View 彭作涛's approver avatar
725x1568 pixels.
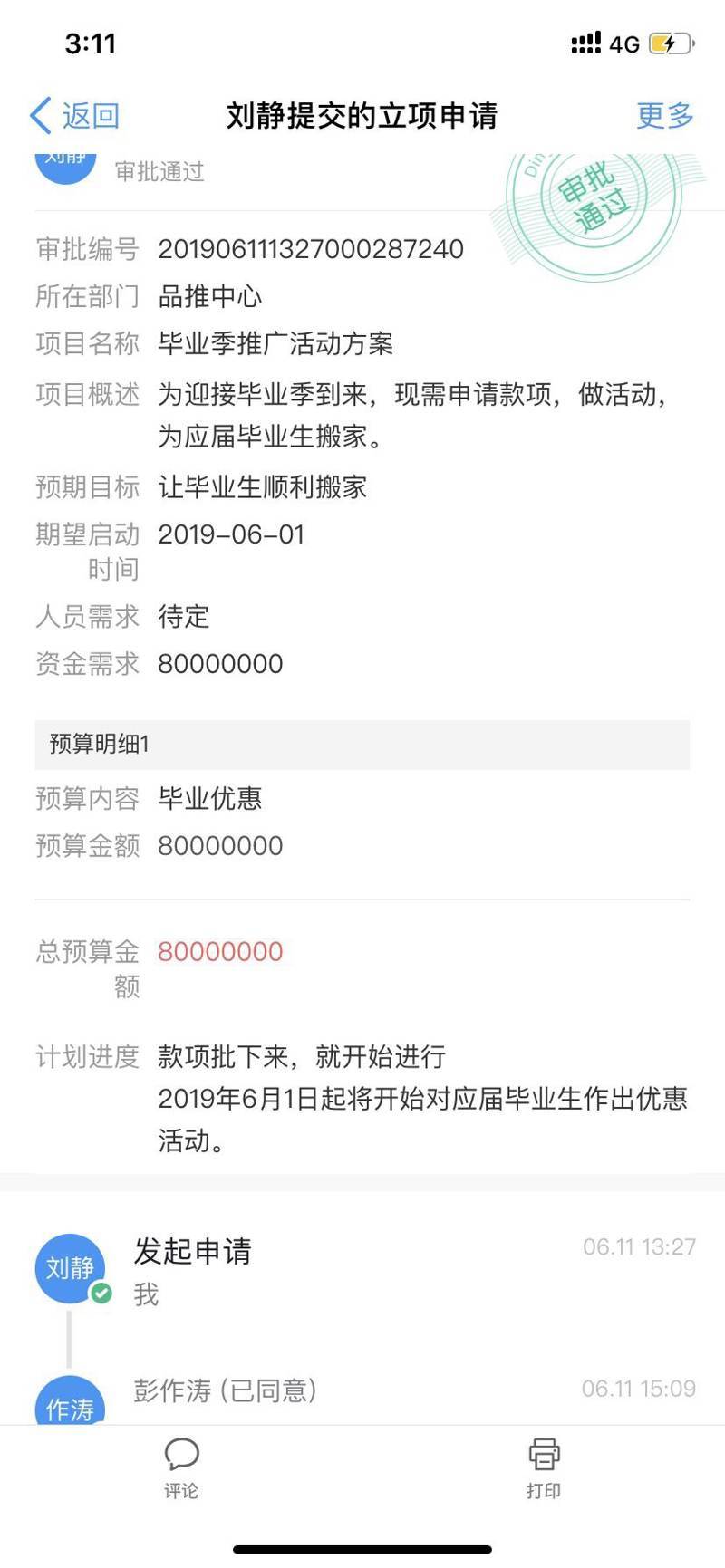70,1402
